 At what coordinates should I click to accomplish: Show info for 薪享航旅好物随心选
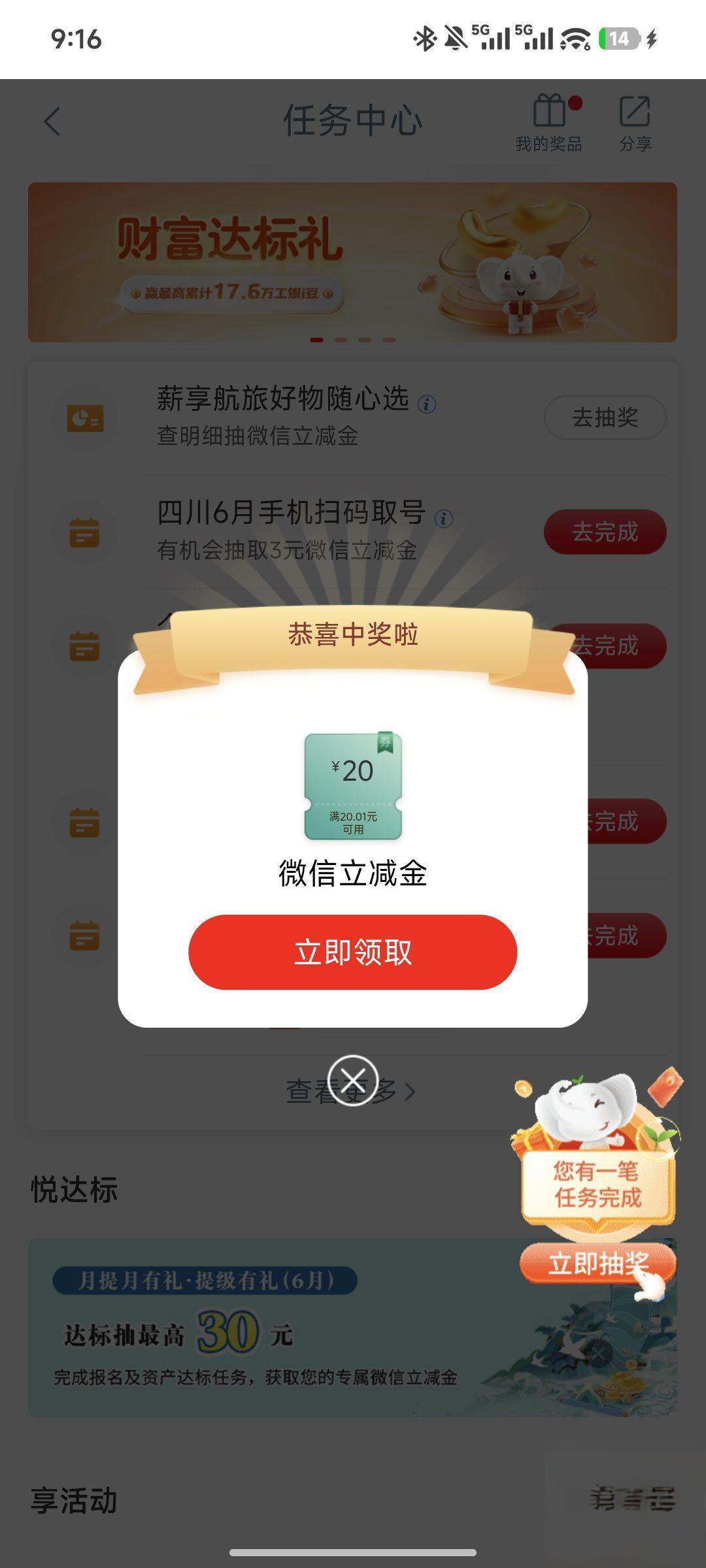pyautogui.click(x=427, y=404)
